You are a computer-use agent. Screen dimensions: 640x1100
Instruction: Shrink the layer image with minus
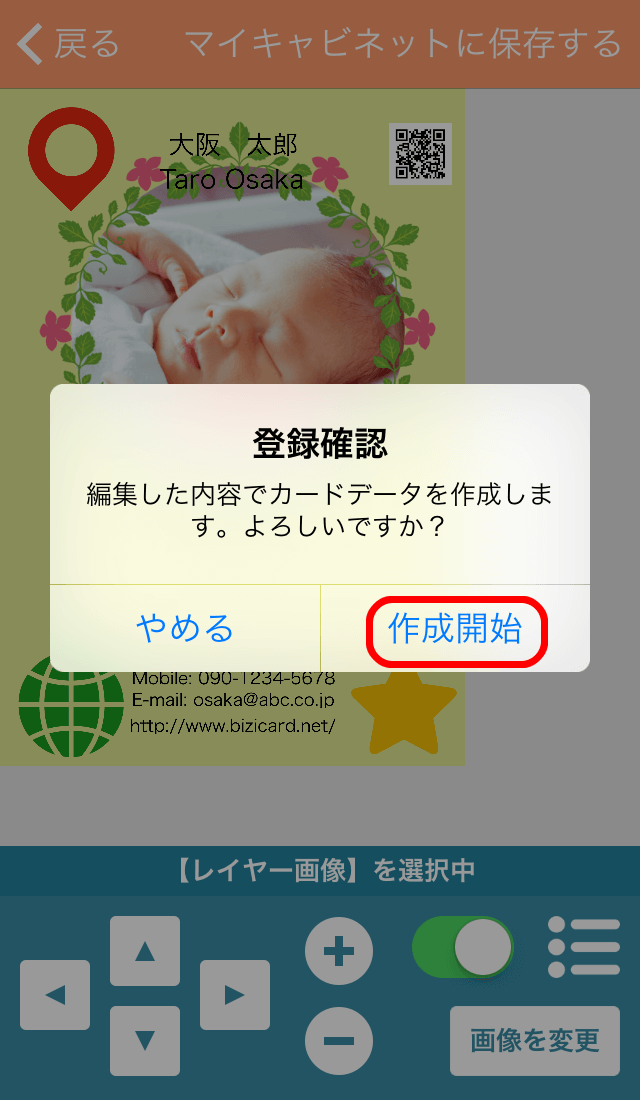point(339,1041)
